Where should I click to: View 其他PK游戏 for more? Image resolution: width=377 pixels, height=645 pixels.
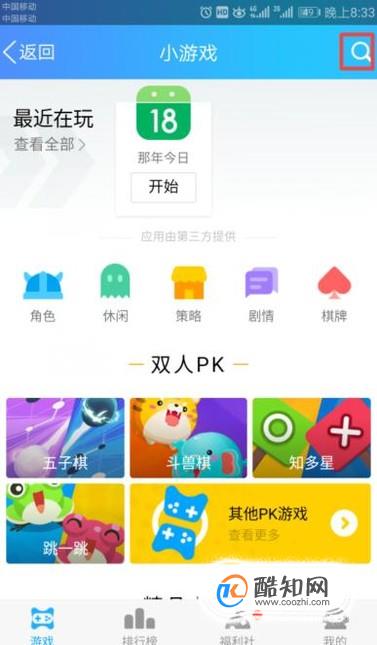click(250, 523)
